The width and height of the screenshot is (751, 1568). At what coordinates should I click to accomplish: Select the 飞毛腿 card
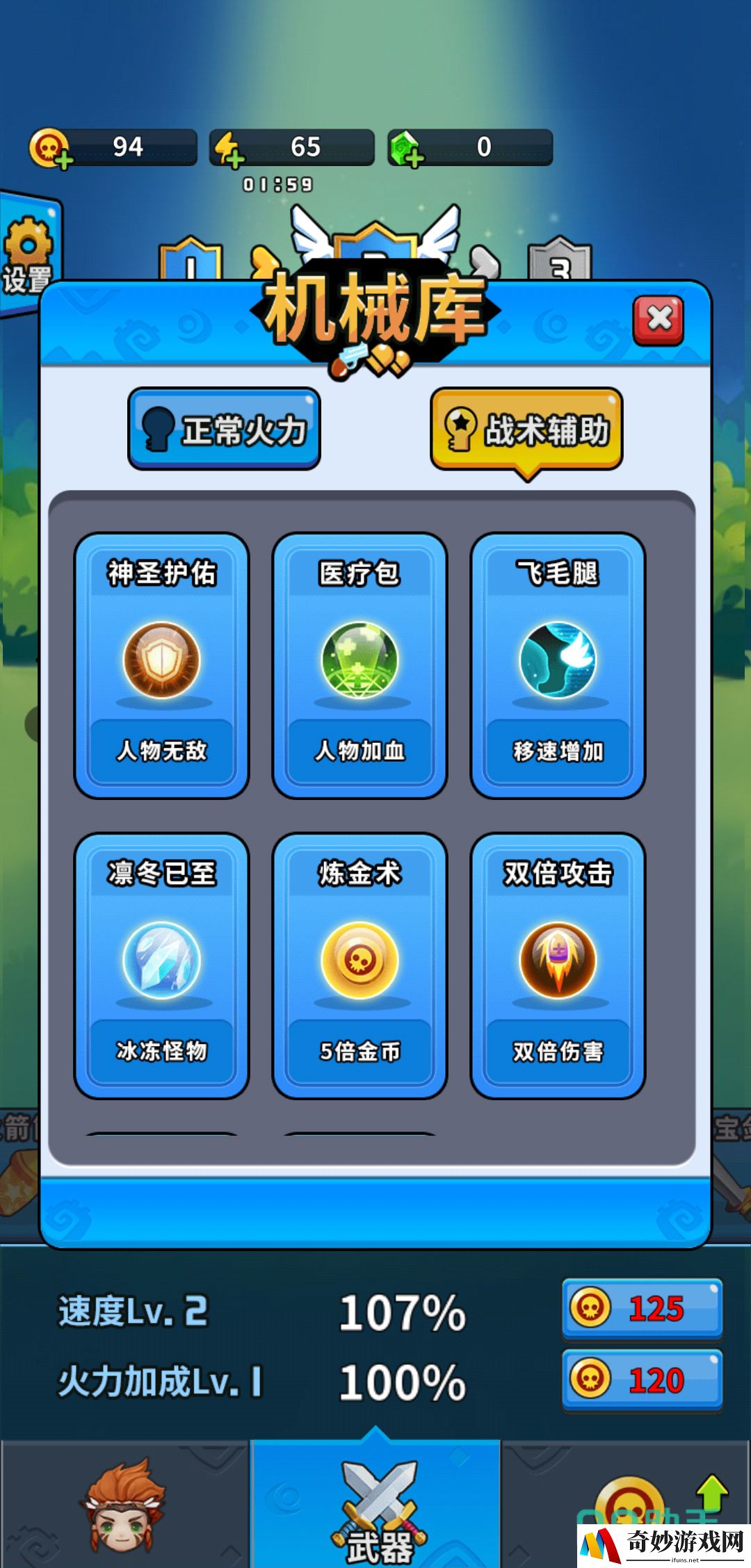558,665
